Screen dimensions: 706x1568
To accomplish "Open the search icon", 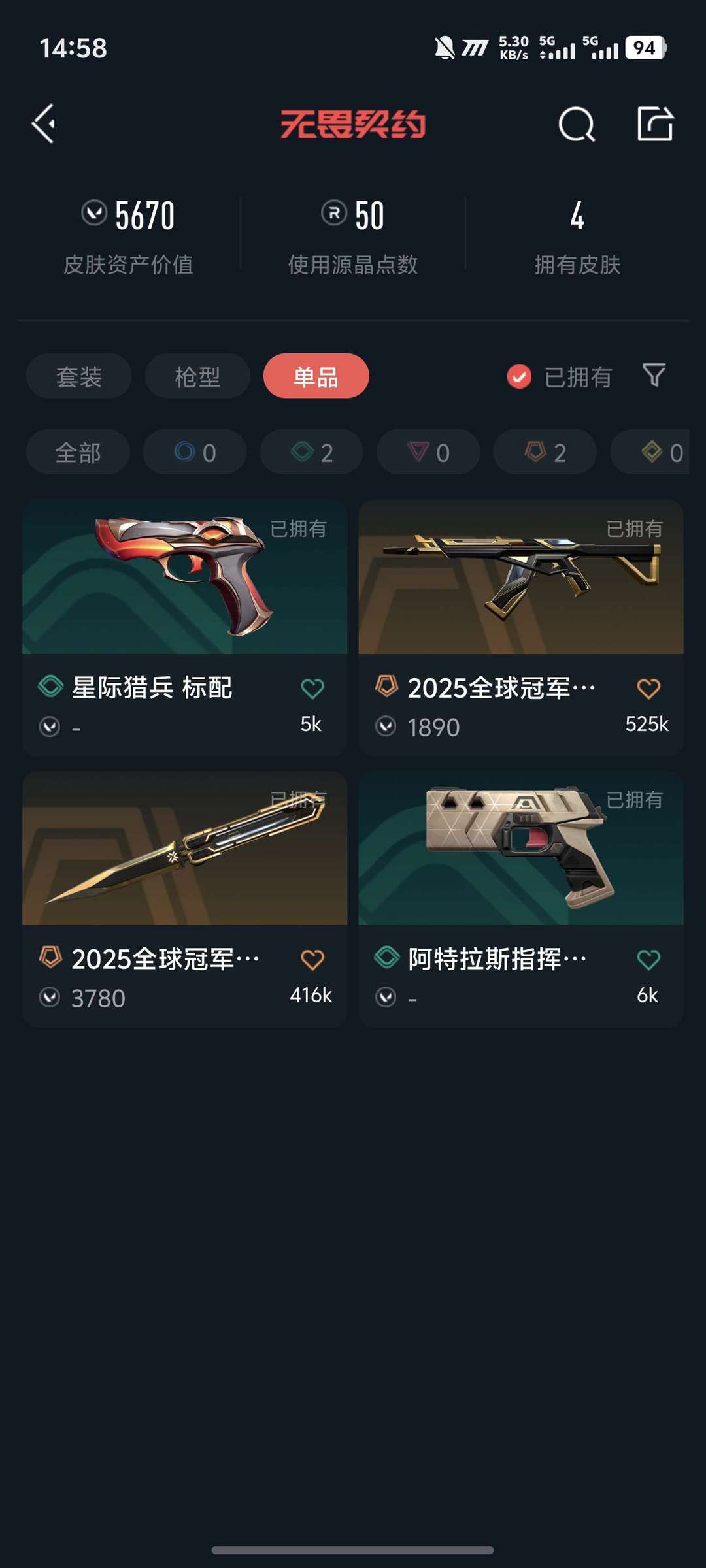I will [x=576, y=124].
